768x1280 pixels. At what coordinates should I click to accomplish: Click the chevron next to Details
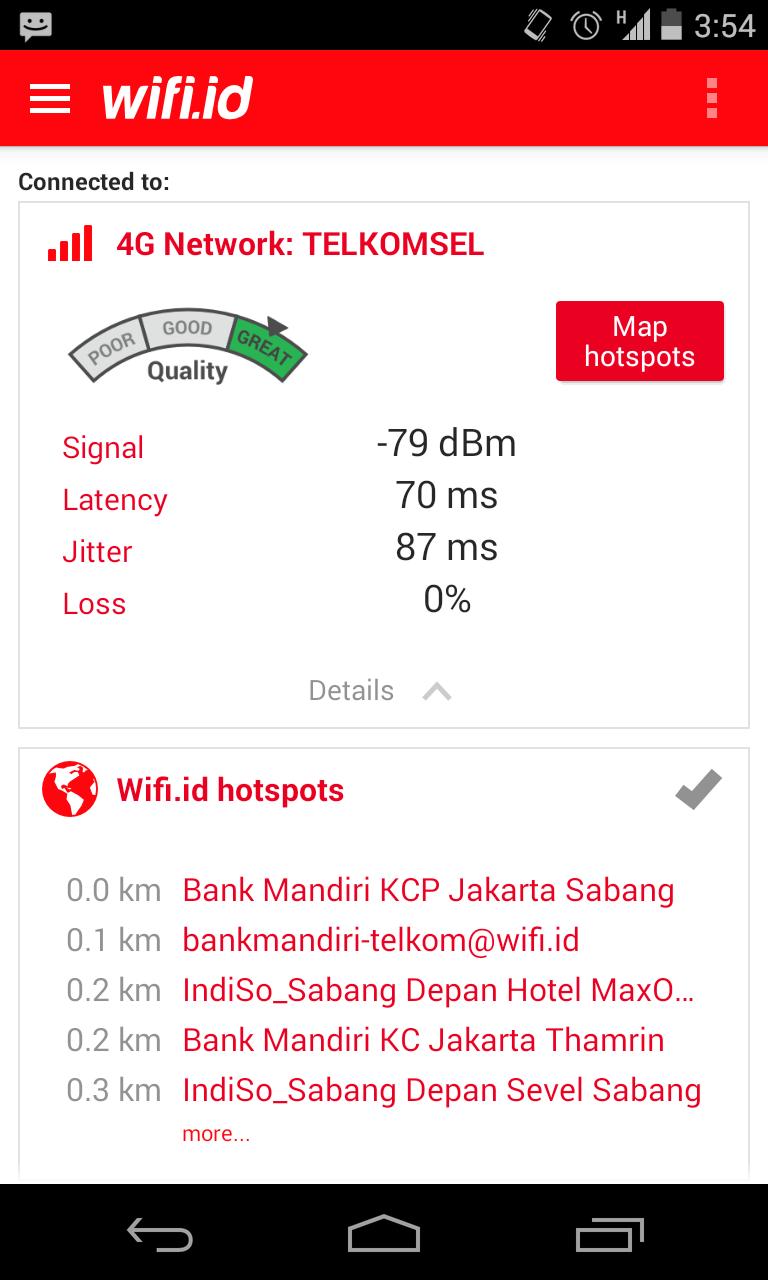click(436, 690)
